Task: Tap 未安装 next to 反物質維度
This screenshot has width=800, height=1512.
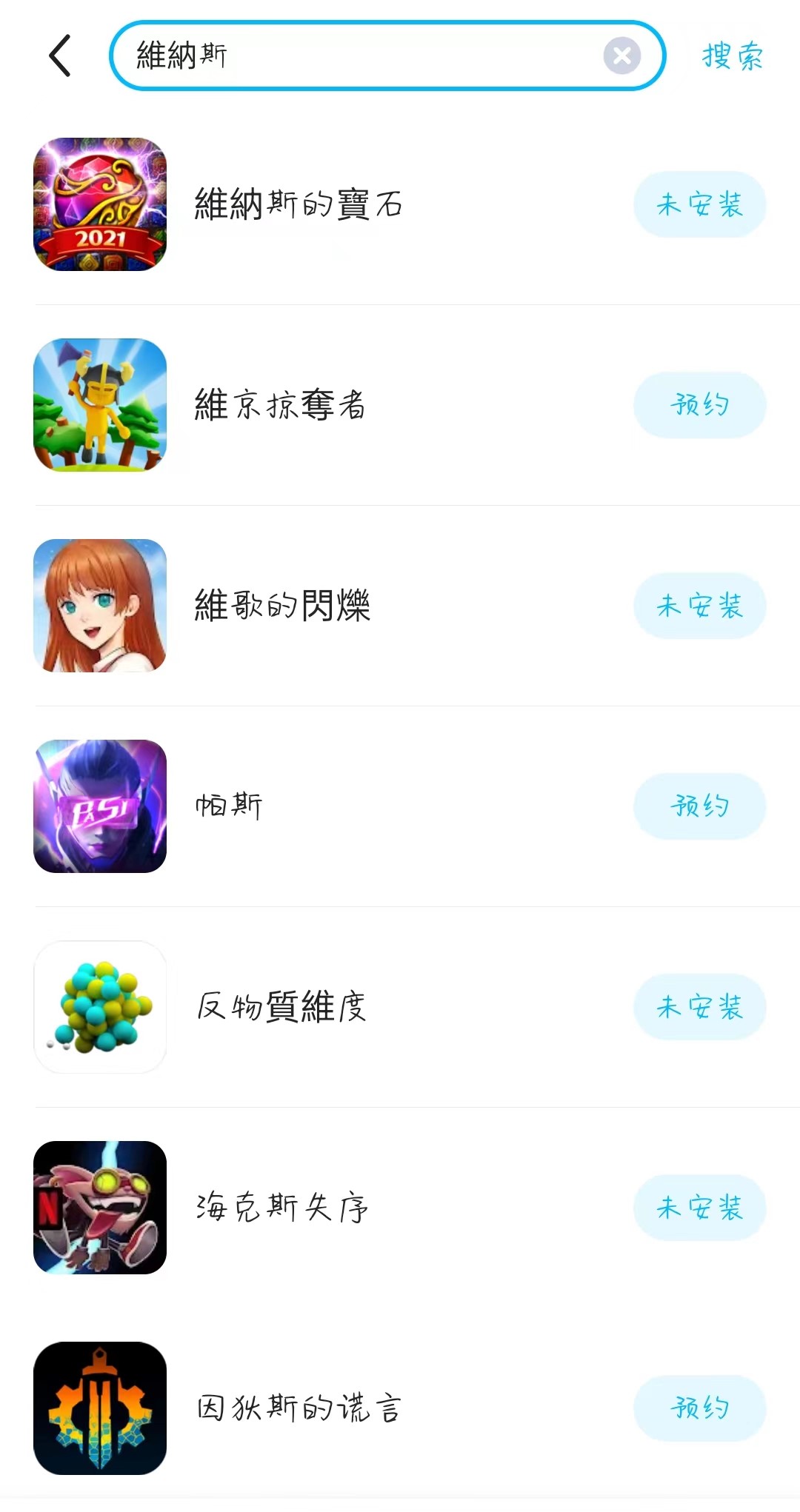Action: click(699, 1007)
